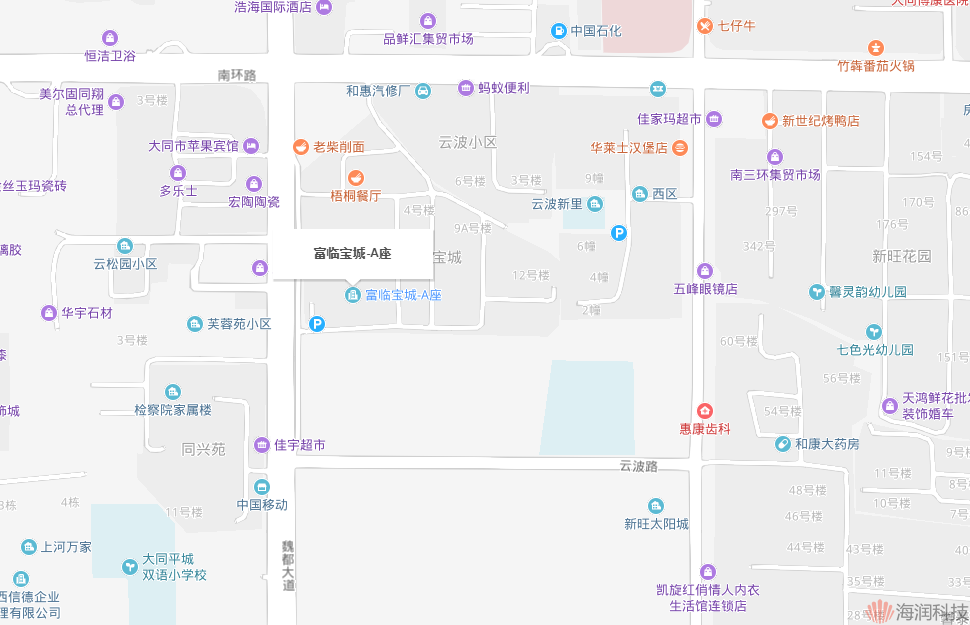Screen dimensions: 970x625
Task: Tap the 富临宝城-A座 map marker
Action: [352, 295]
